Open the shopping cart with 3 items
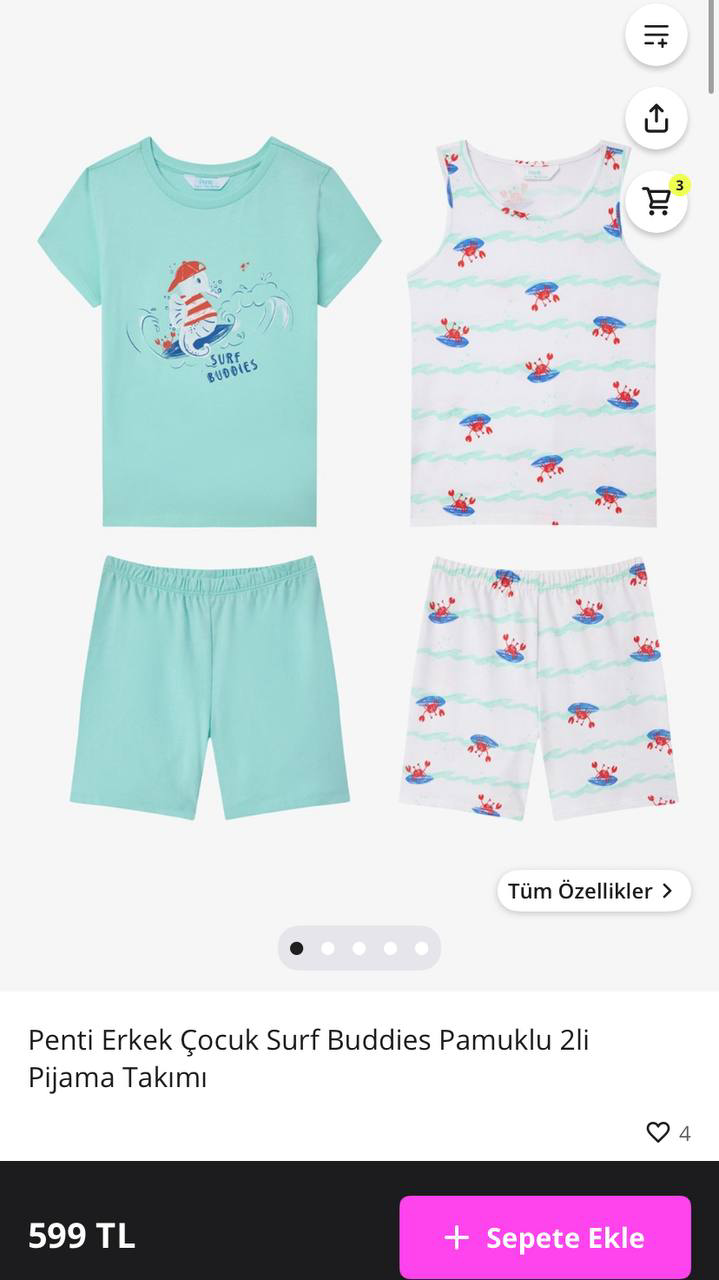This screenshot has height=1280, width=719. [656, 201]
